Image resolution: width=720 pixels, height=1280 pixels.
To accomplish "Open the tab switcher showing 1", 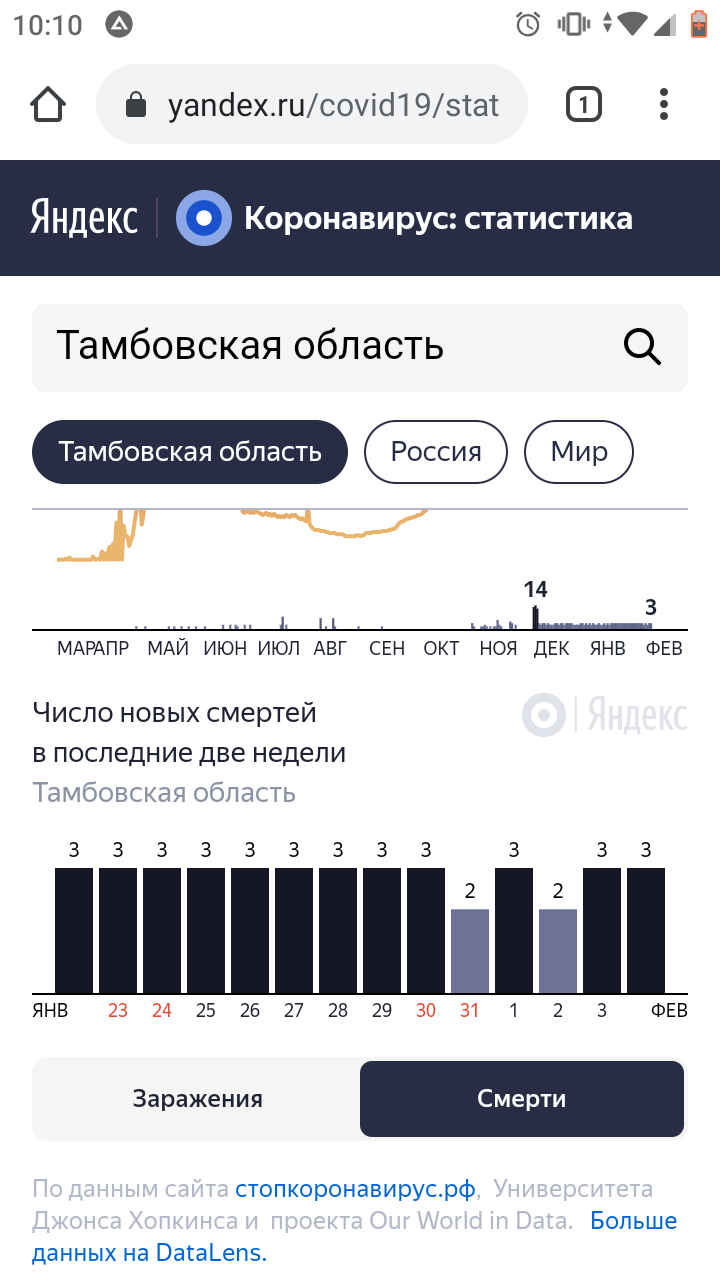I will point(584,105).
